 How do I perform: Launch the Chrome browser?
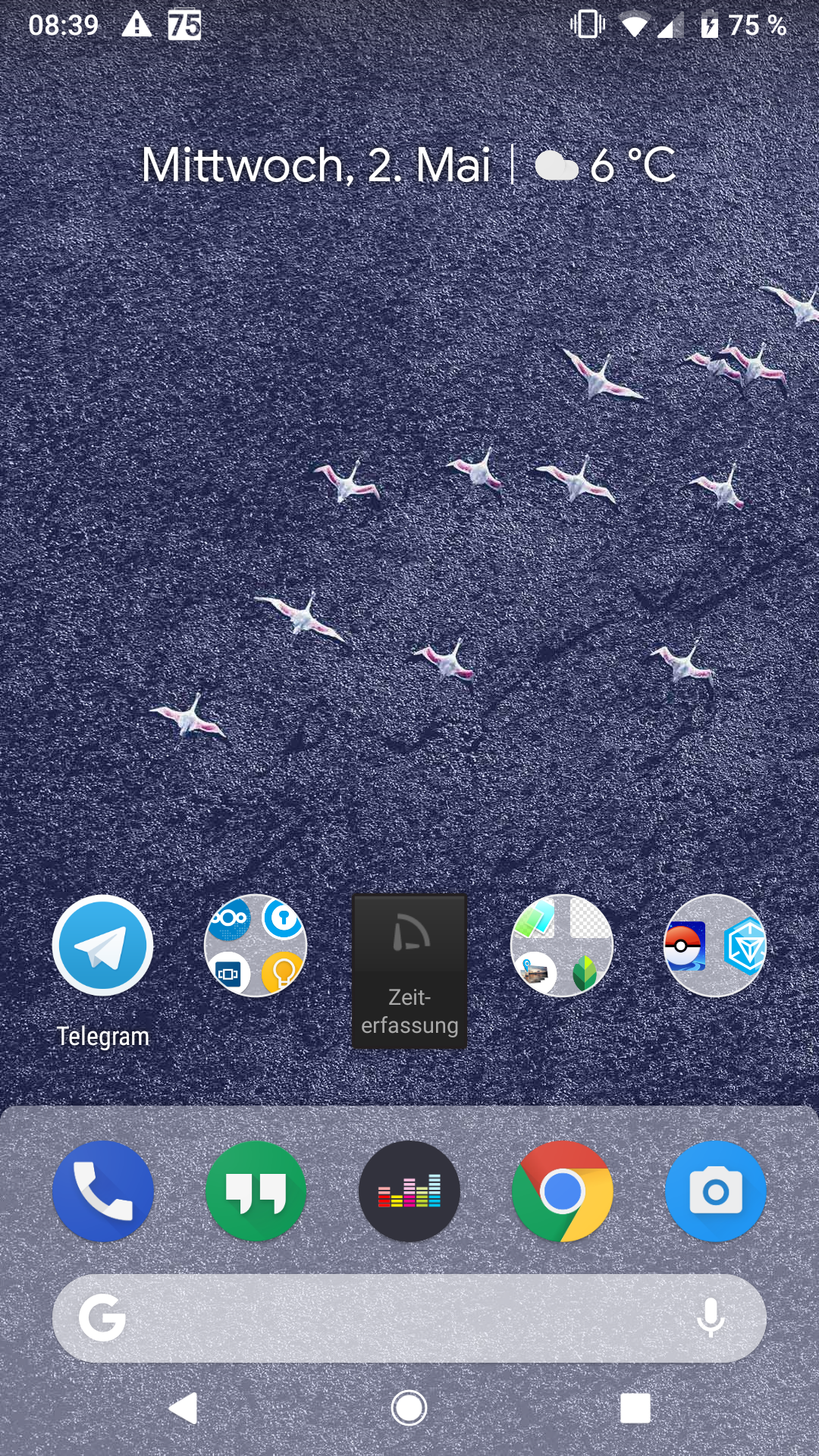point(562,1191)
